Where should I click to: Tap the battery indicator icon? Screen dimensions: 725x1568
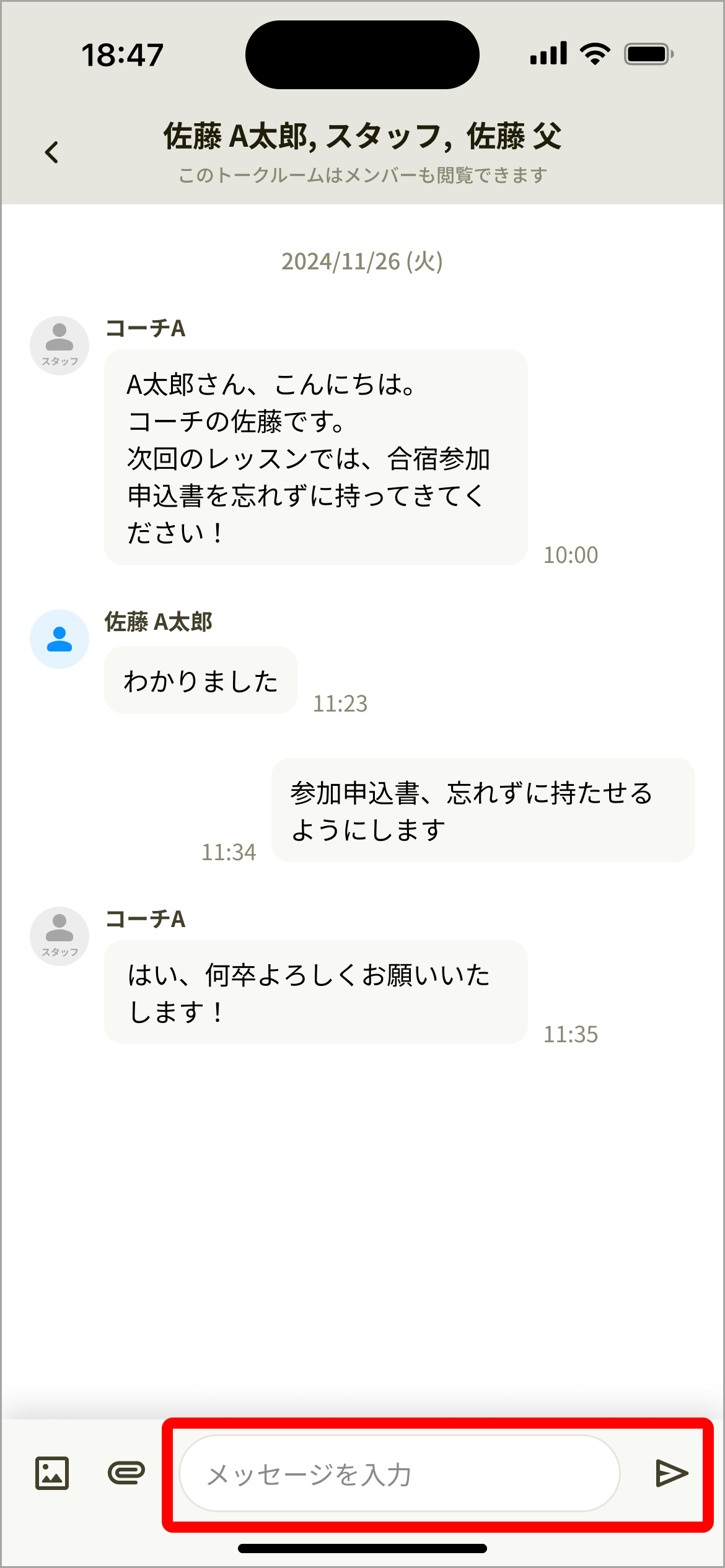pos(646,54)
